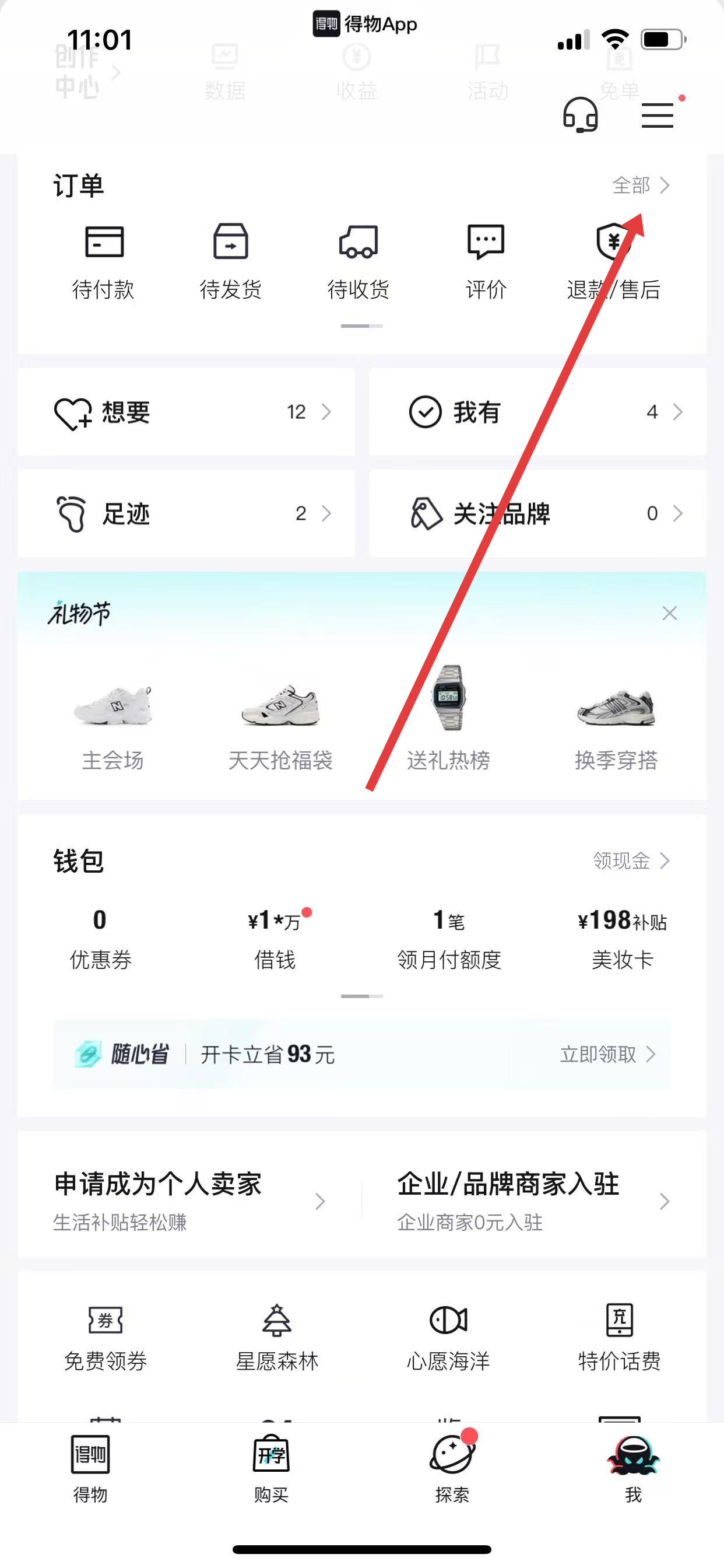The image size is (724, 1568).
Task: Open 评价 order reviews
Action: [x=486, y=262]
